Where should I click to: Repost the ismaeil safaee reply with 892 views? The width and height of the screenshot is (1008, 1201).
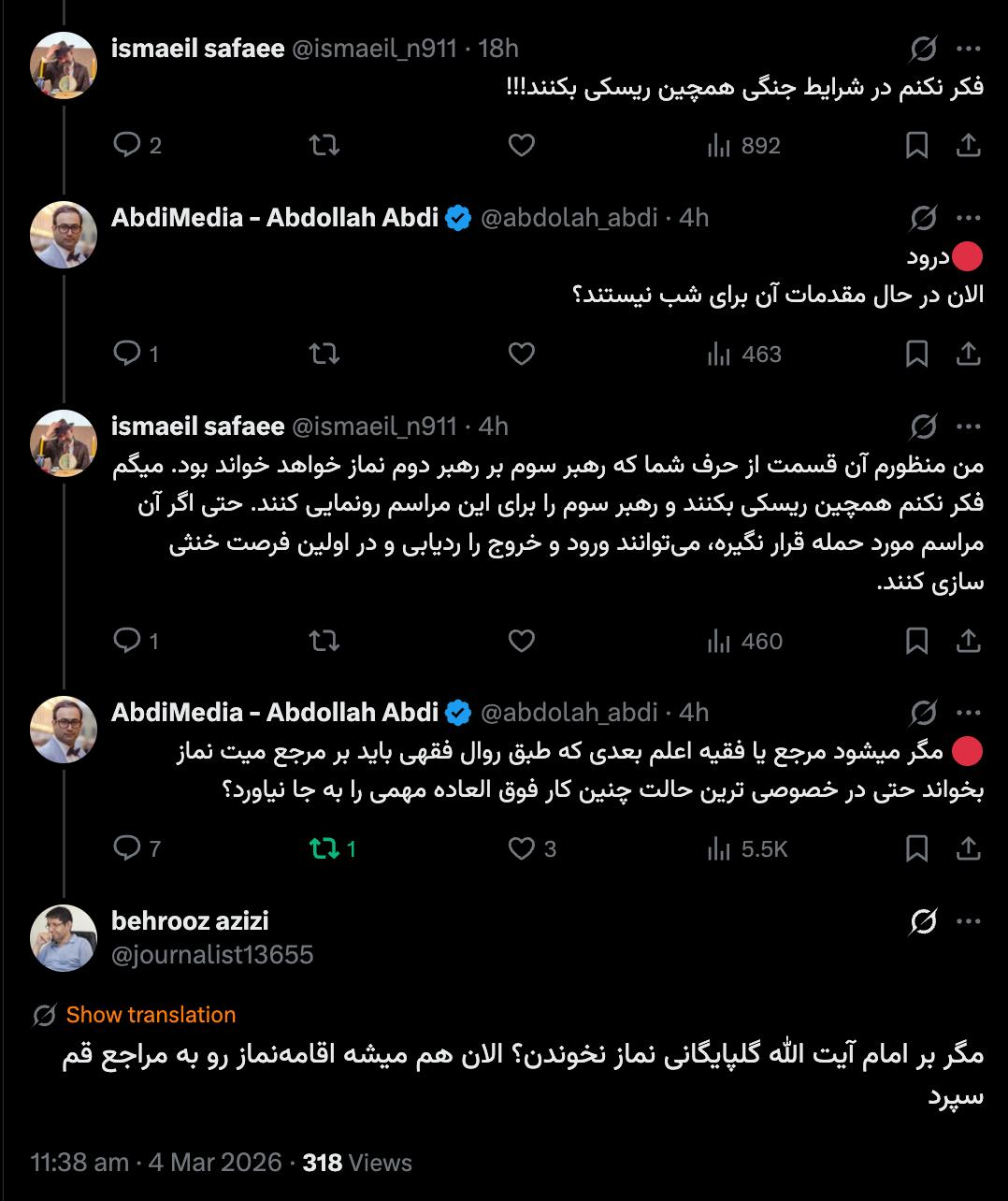tap(324, 145)
